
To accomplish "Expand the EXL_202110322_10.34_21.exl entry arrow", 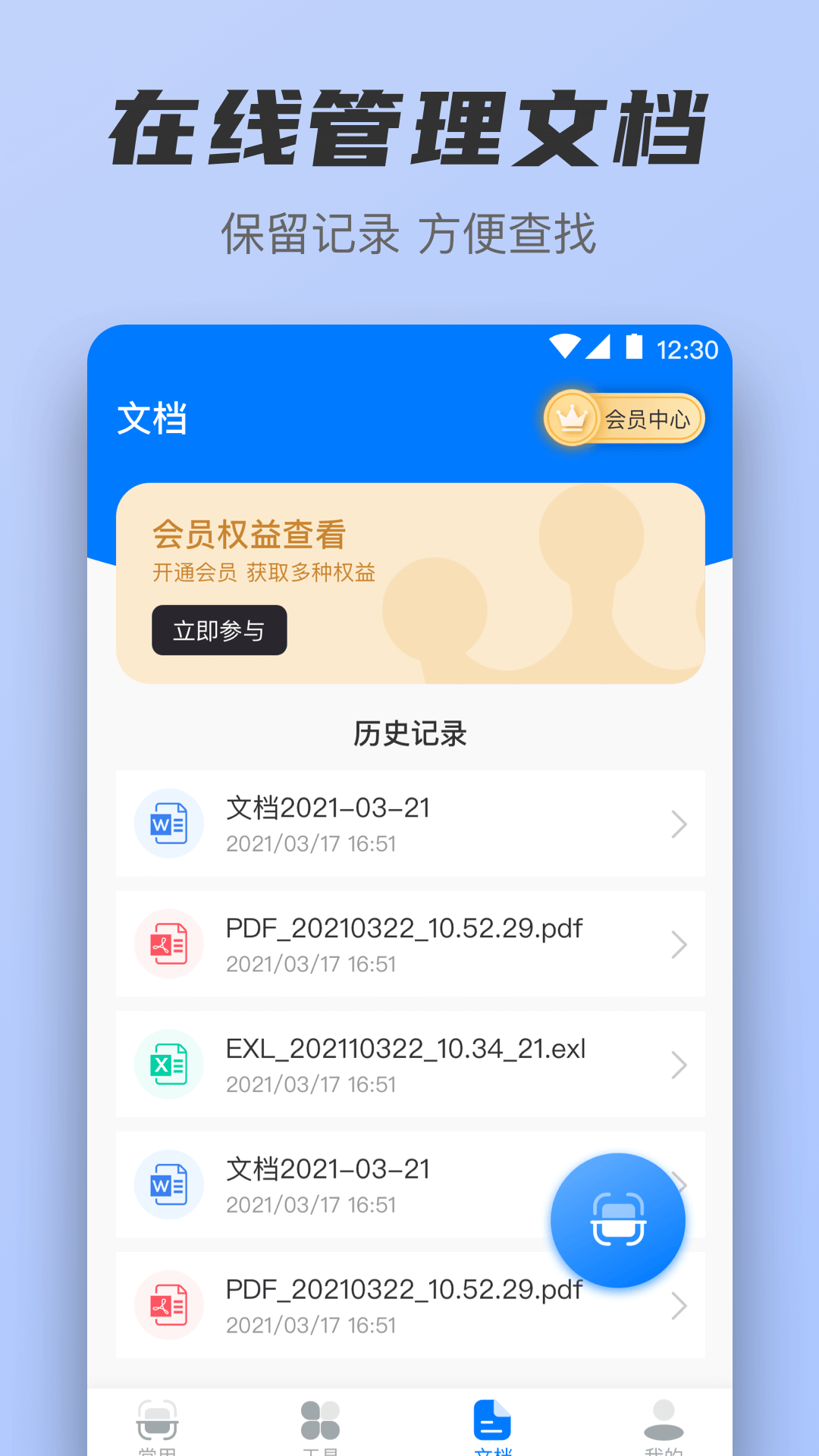I will tap(677, 1064).
